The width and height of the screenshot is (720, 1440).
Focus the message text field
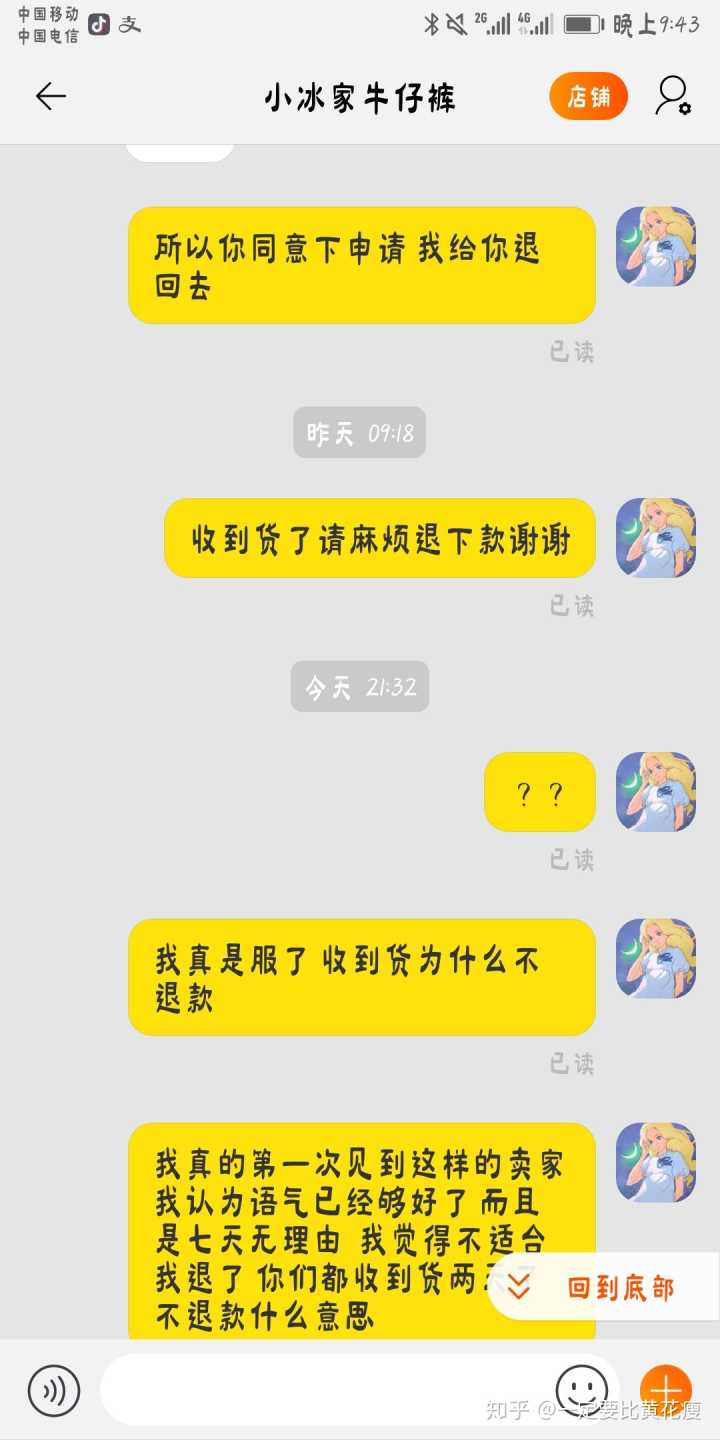tap(320, 1389)
